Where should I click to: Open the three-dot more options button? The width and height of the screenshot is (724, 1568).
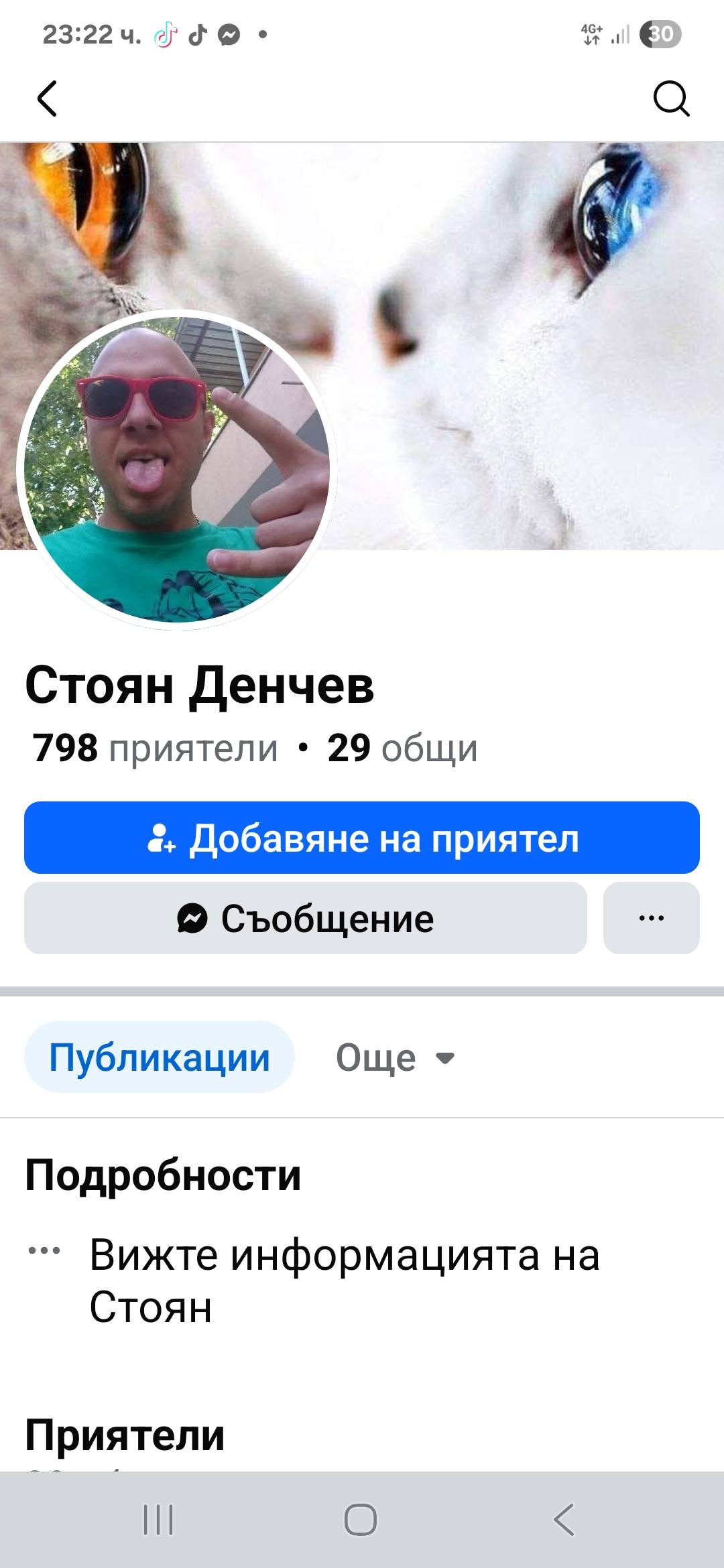[651, 918]
